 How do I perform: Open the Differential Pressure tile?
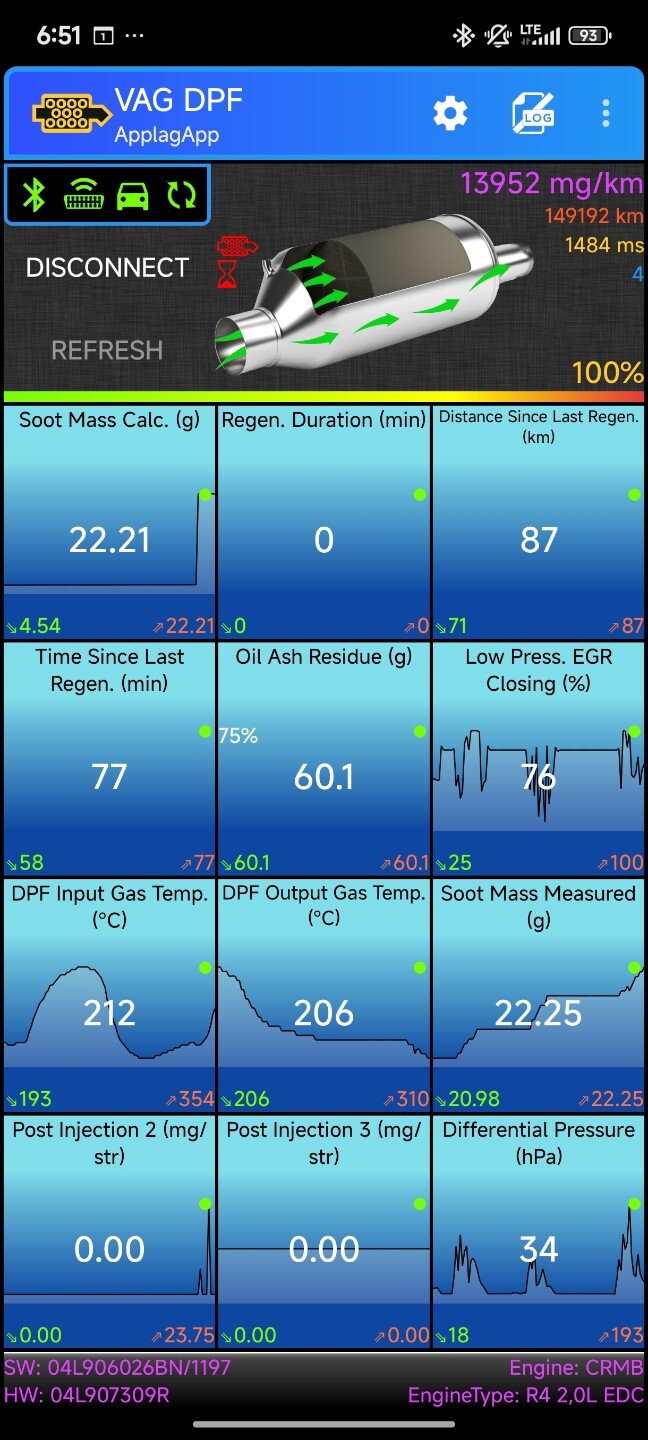[539, 1231]
